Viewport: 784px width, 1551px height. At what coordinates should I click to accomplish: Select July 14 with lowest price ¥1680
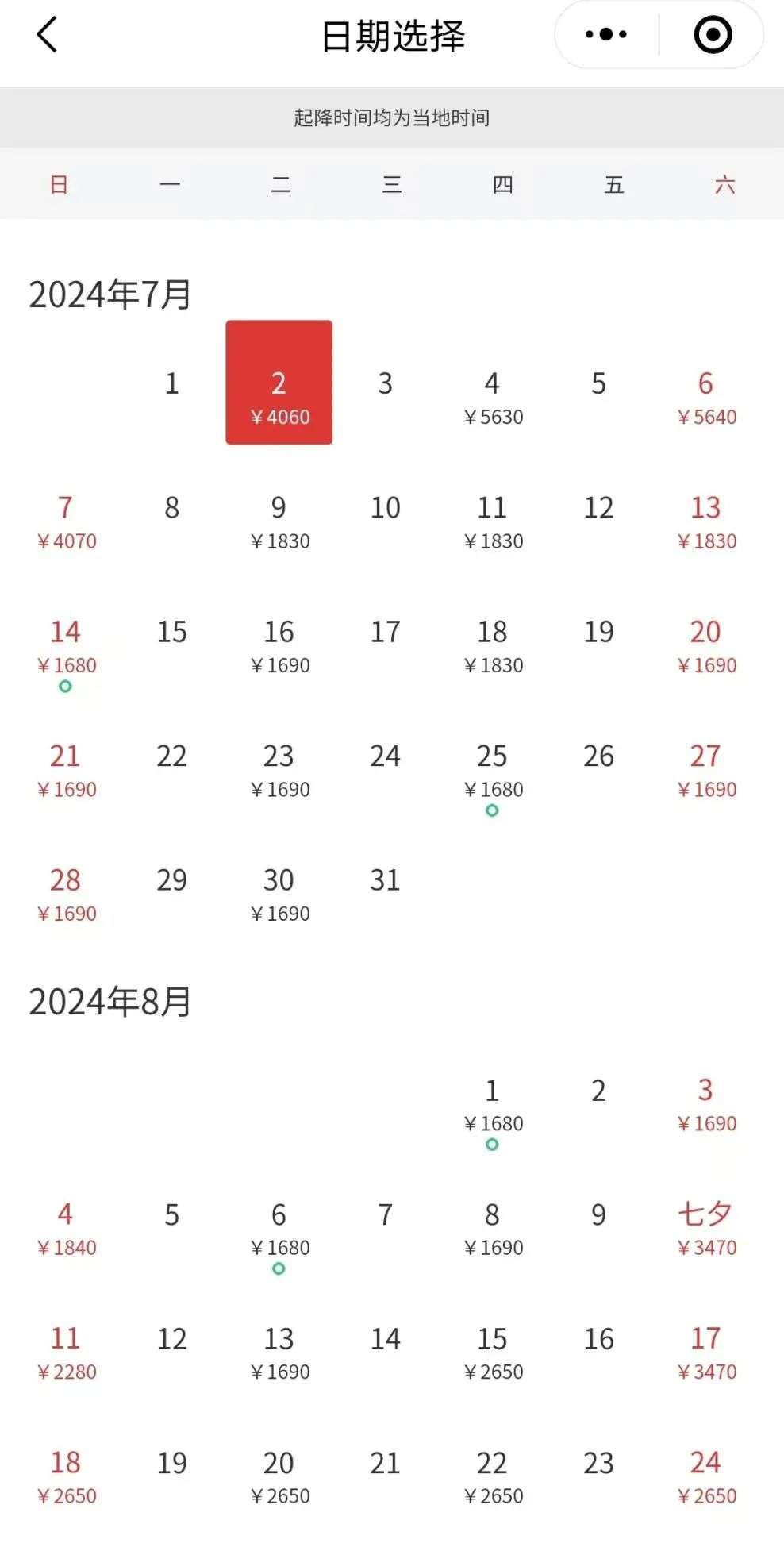[x=66, y=646]
